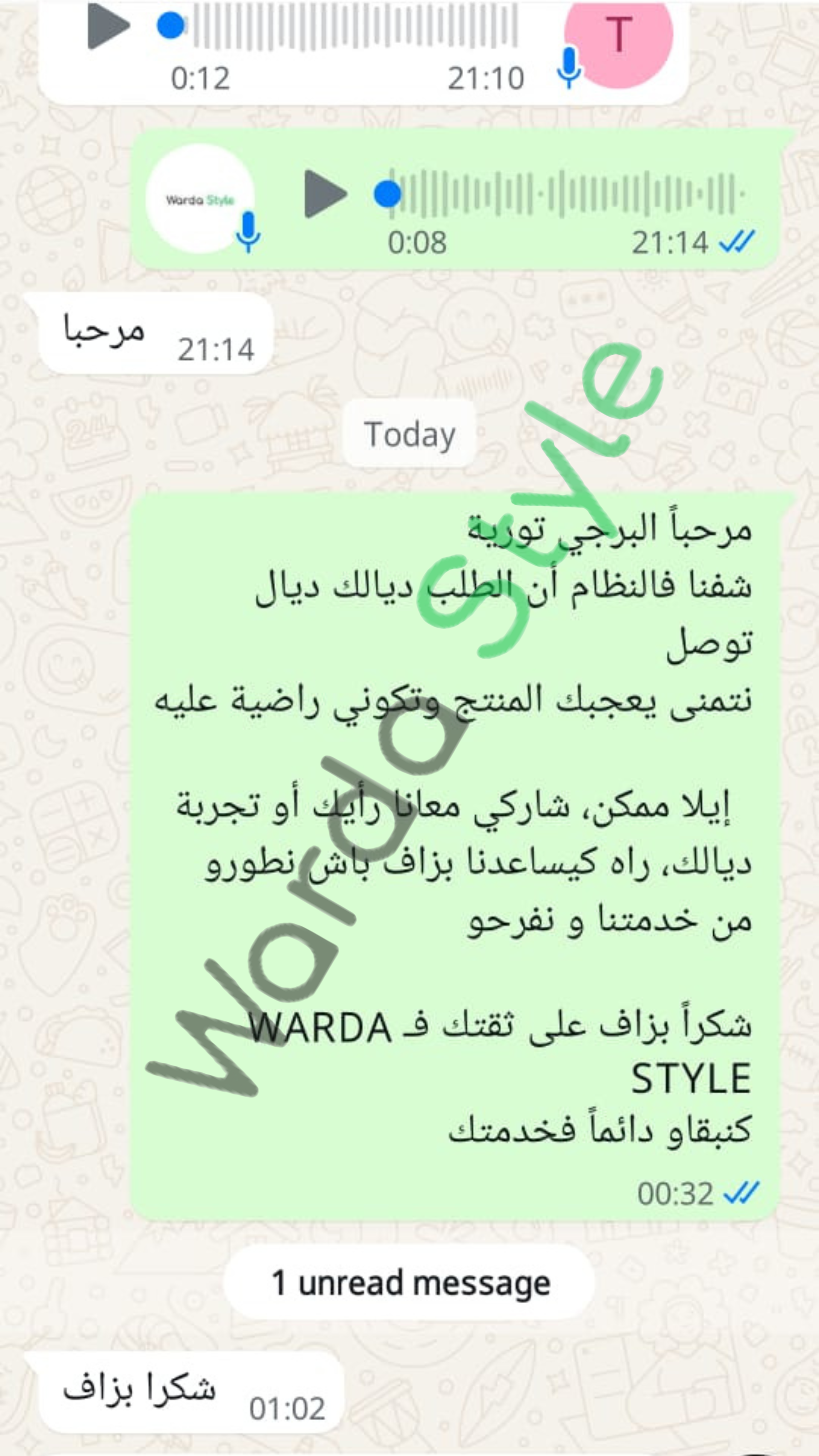Seek within the 0:08 voice message waveform
Screen dimensions: 819x1456
point(565,194)
